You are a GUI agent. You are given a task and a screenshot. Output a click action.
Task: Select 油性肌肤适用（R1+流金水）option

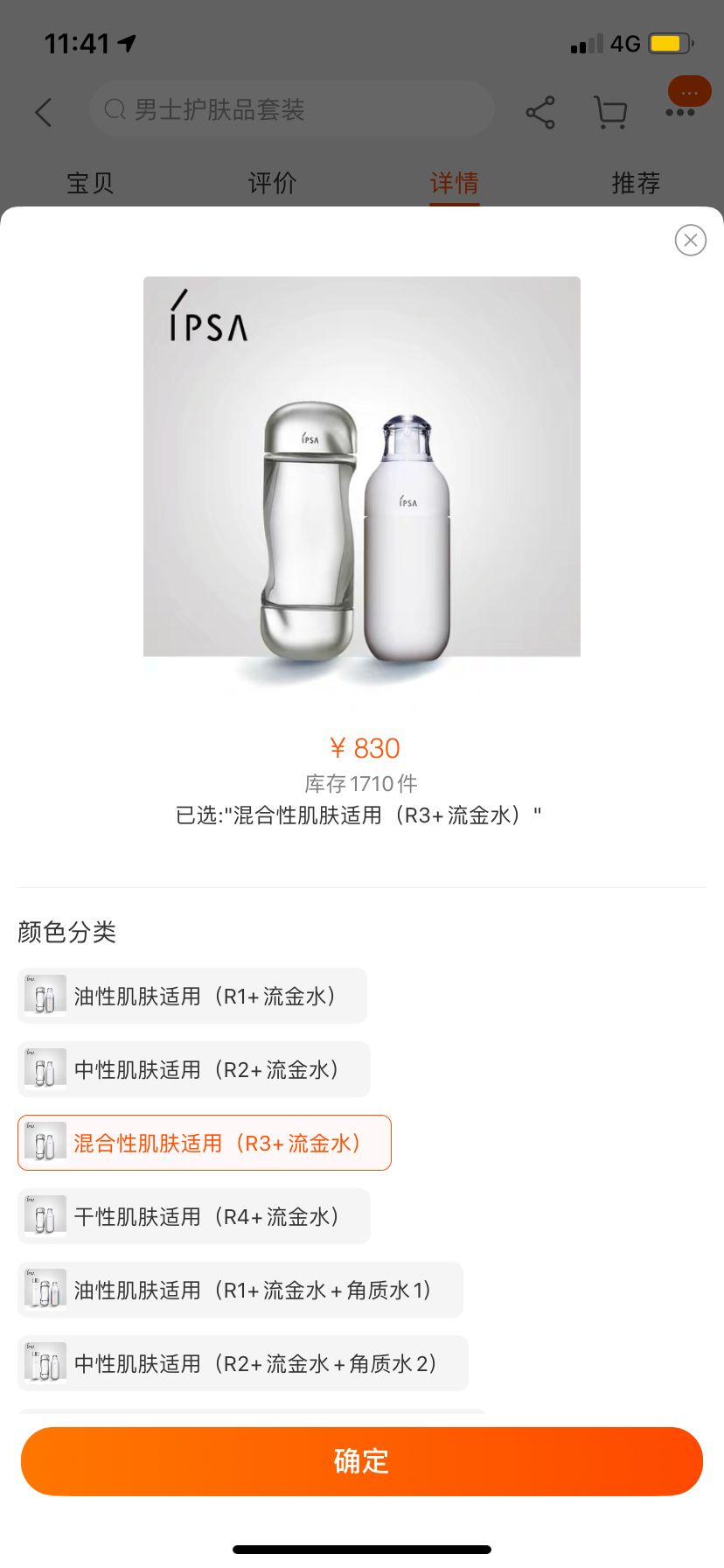(192, 996)
